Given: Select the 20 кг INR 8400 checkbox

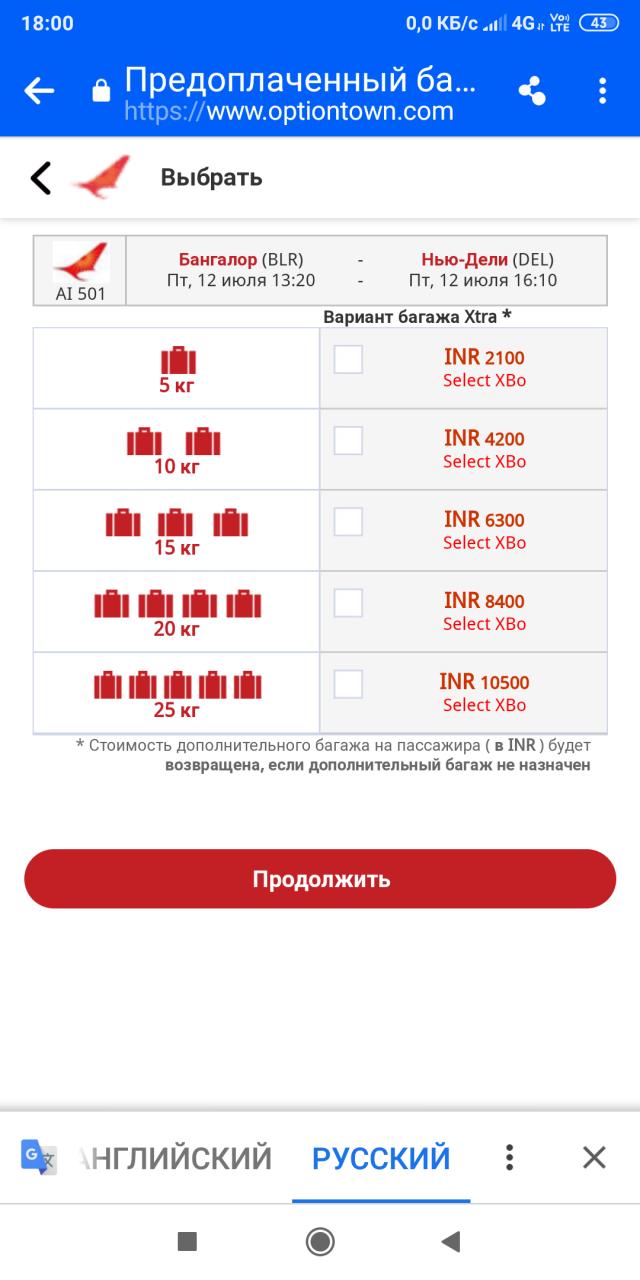Looking at the screenshot, I should [348, 602].
